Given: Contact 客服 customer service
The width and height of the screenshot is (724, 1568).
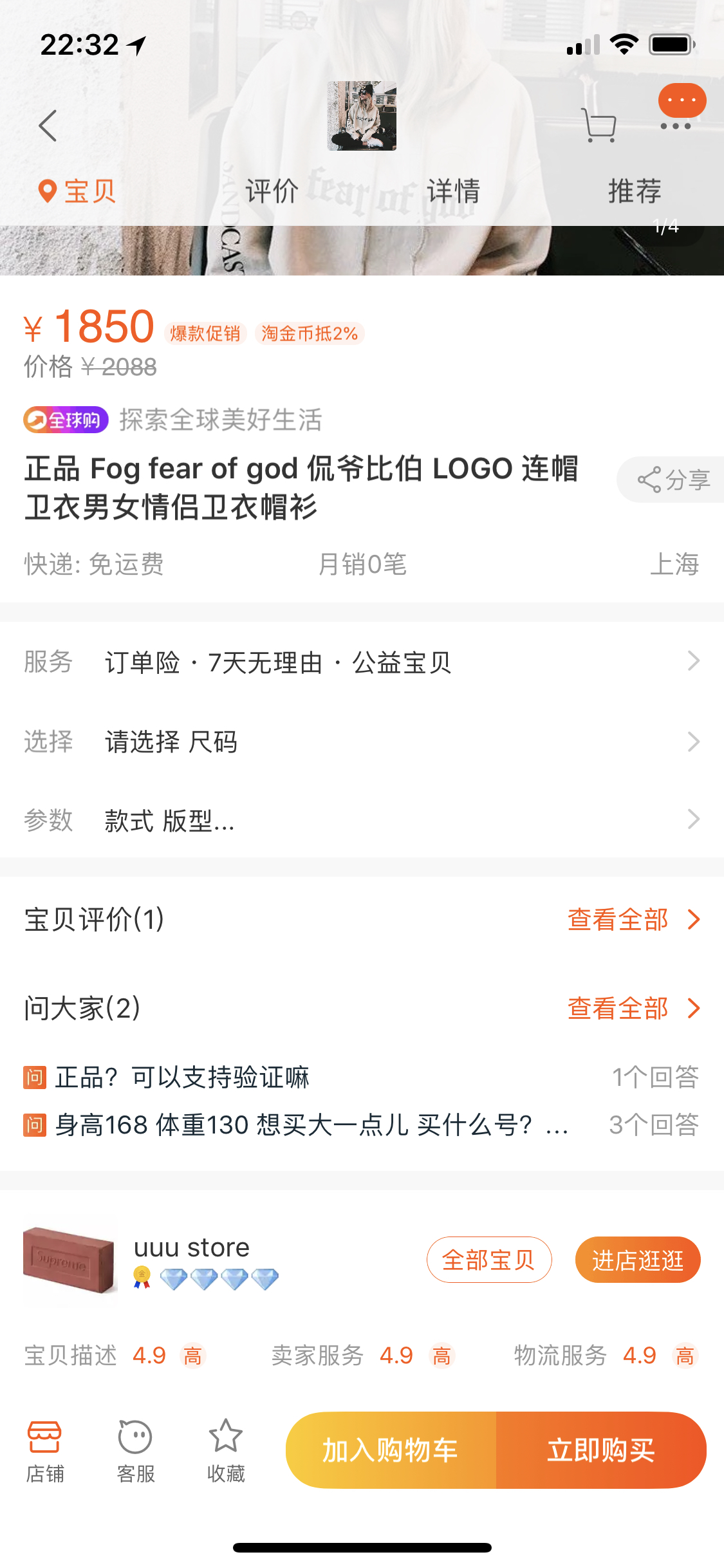Looking at the screenshot, I should [x=135, y=1451].
